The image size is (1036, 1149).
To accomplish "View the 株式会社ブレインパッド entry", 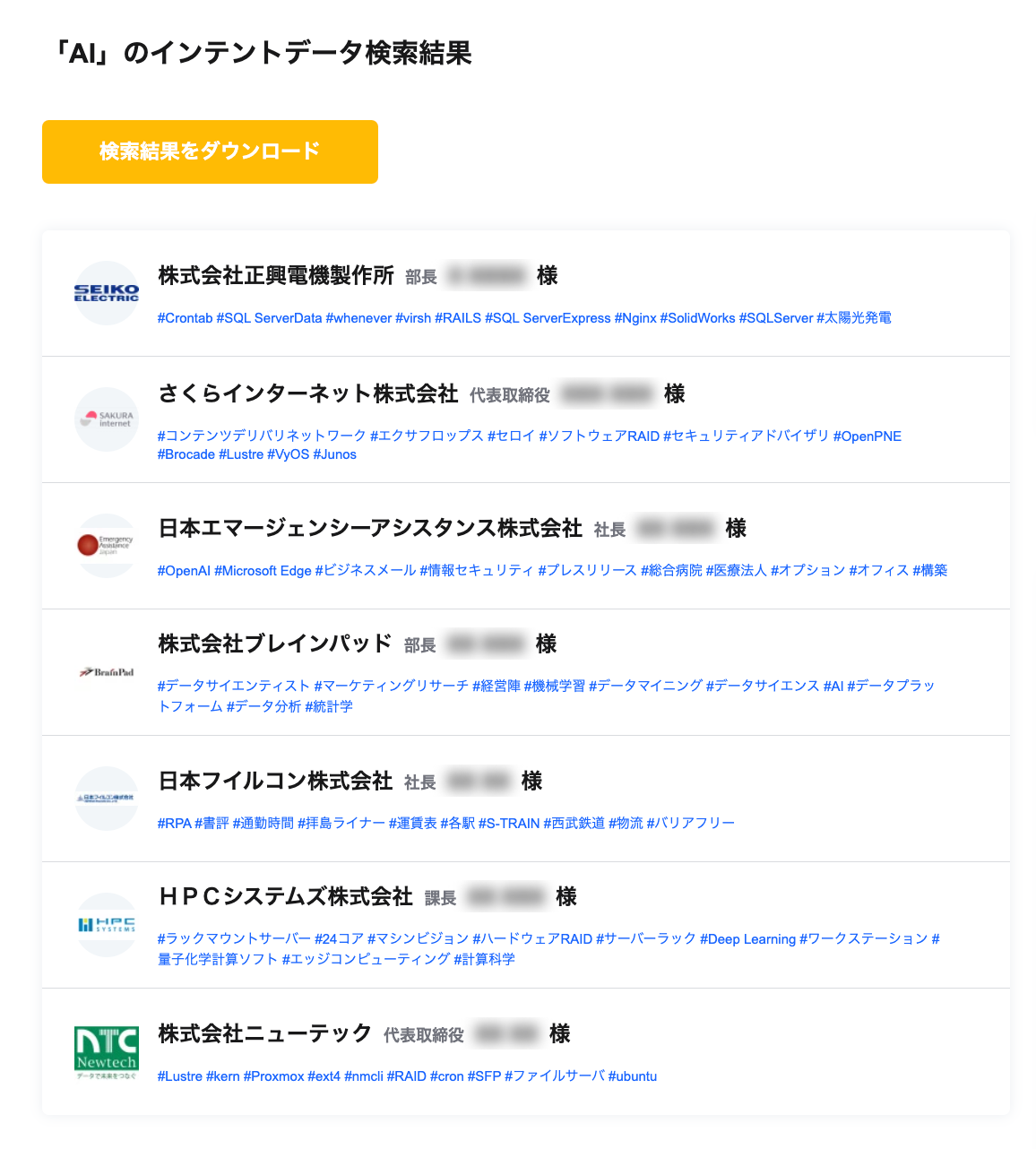I will pyautogui.click(x=275, y=644).
